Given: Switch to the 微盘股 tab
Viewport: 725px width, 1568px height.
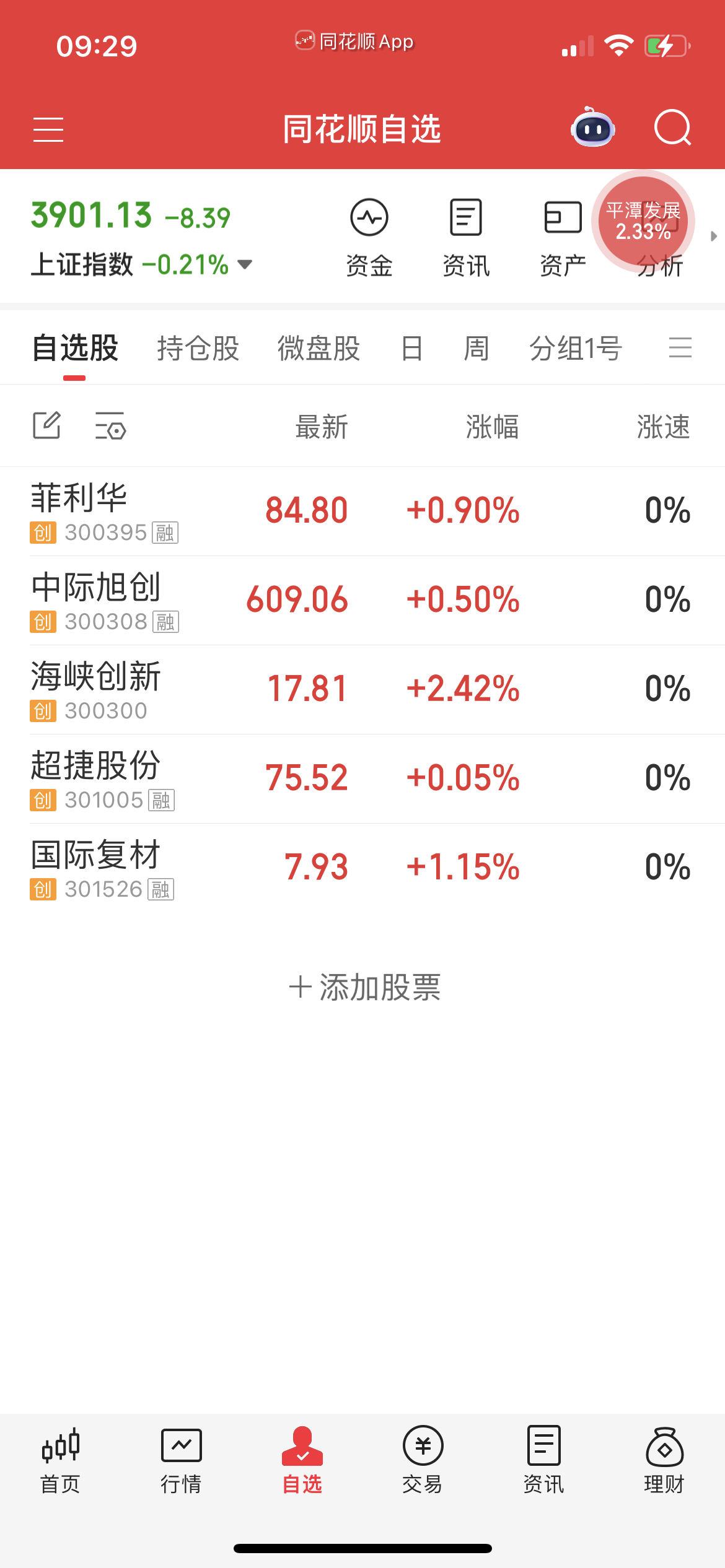Looking at the screenshot, I should tap(319, 348).
